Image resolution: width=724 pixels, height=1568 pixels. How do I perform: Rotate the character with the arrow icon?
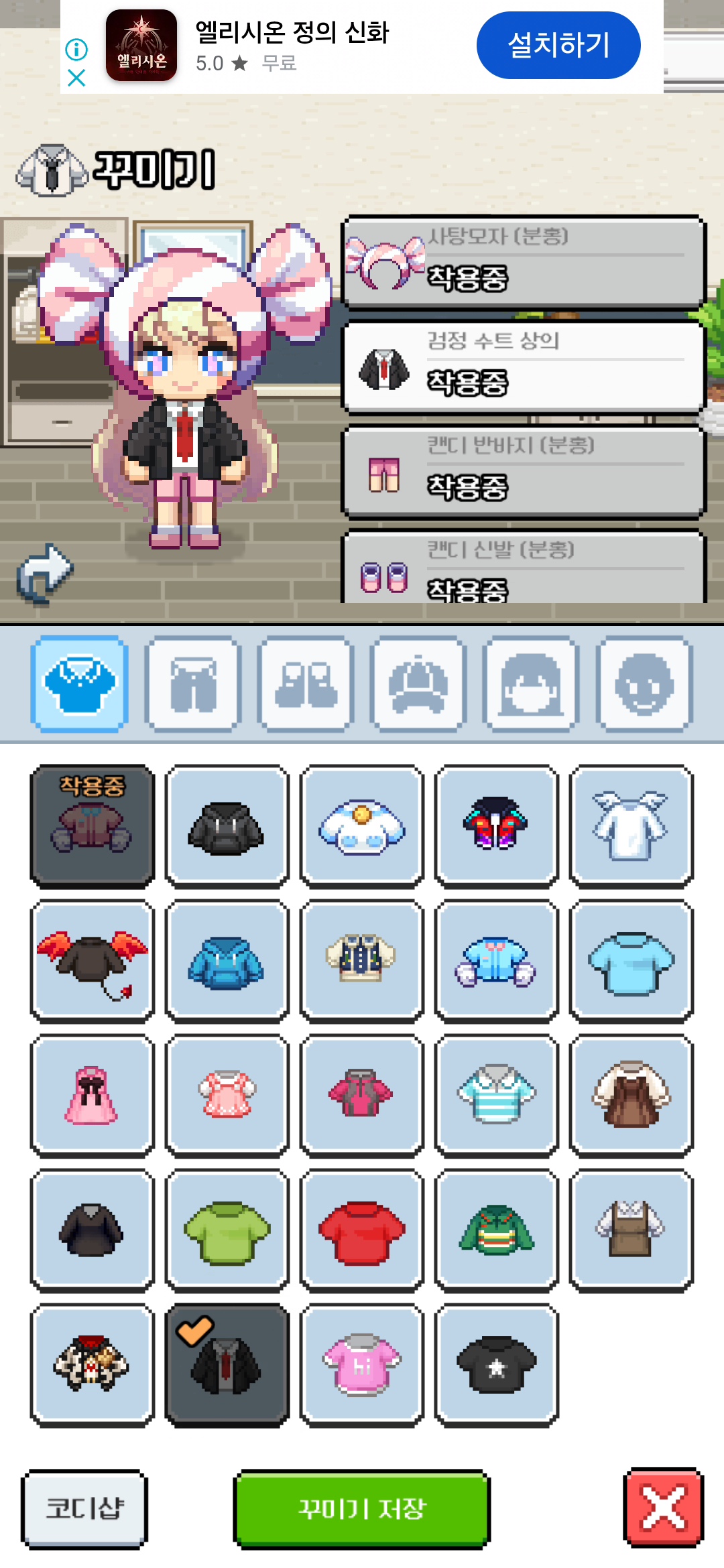[x=45, y=573]
